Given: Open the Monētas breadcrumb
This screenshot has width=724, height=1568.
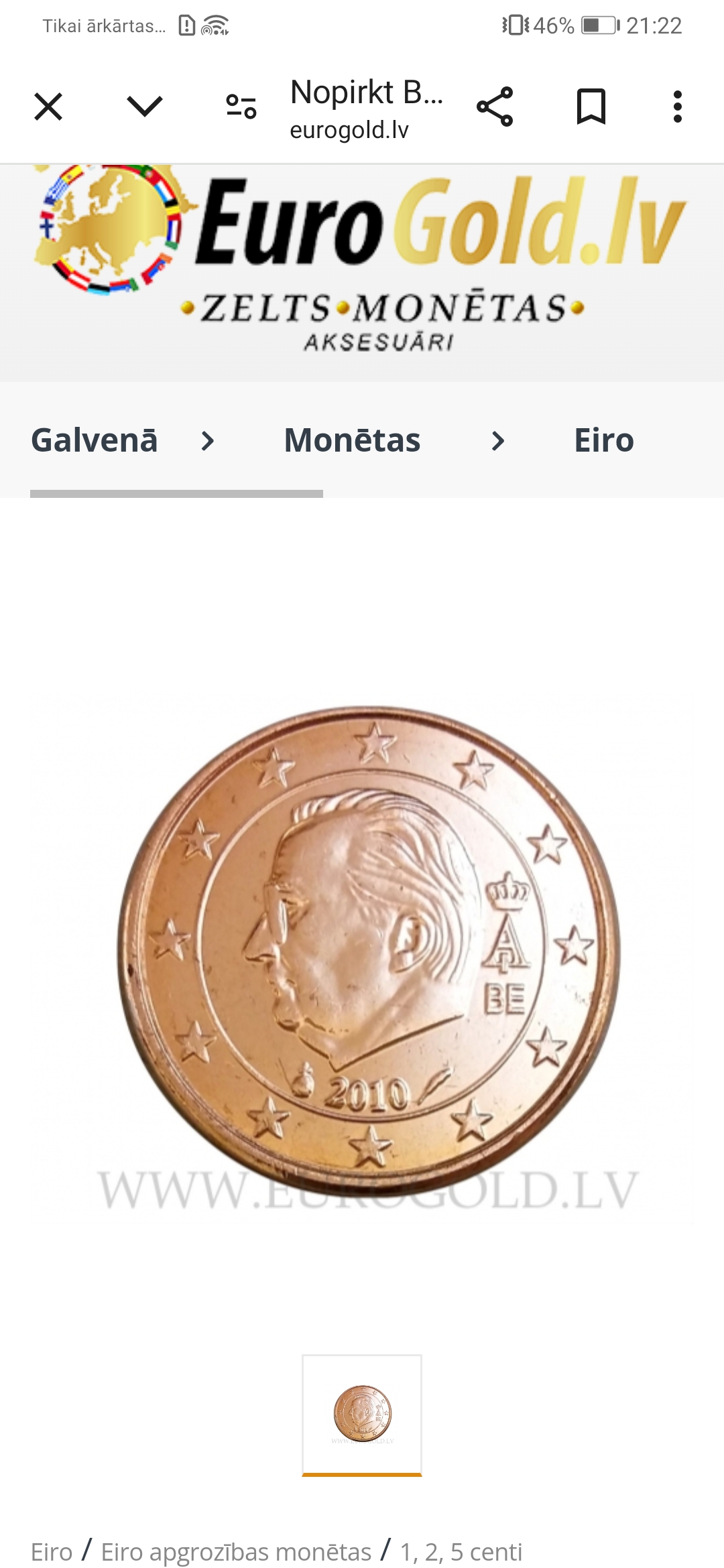Looking at the screenshot, I should coord(352,440).
